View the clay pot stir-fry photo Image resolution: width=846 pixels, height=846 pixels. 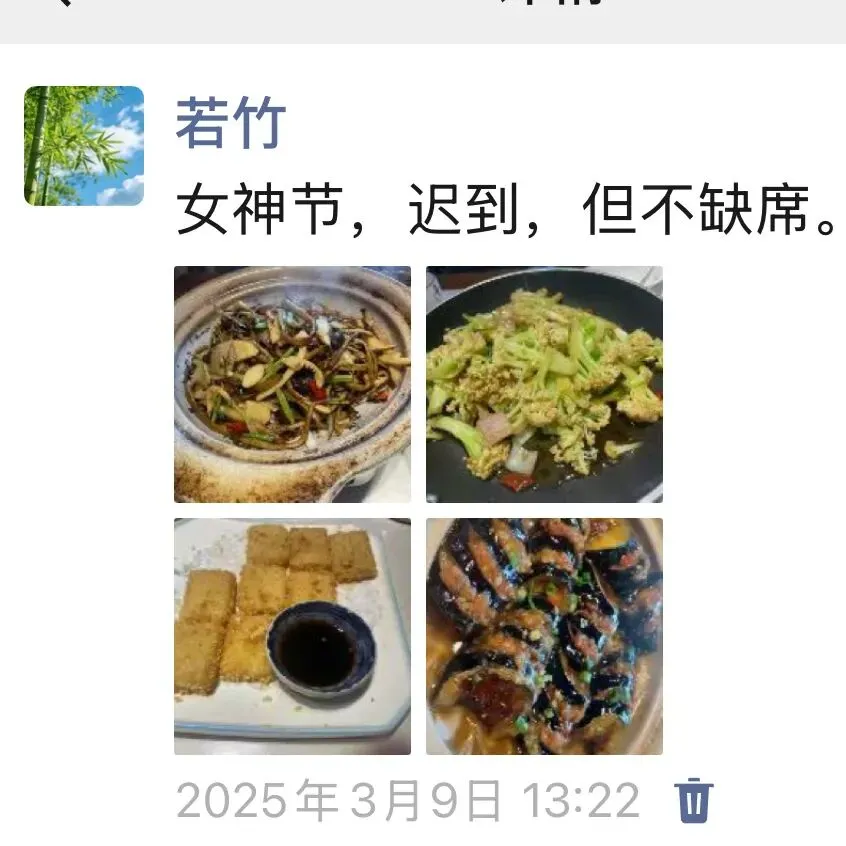(x=292, y=384)
